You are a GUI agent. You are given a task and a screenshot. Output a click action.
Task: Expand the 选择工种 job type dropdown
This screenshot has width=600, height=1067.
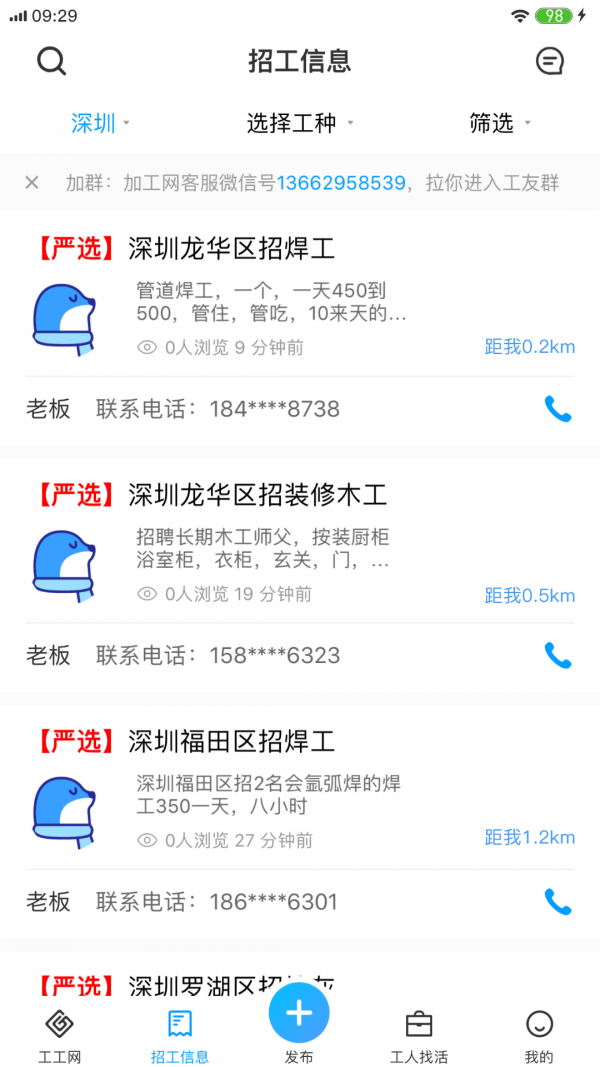(300, 123)
